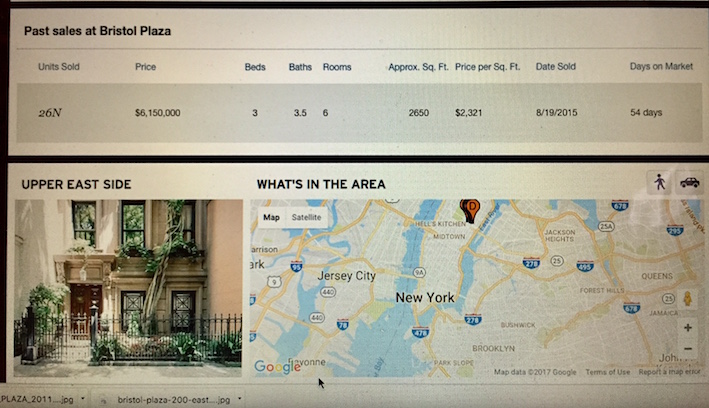The image size is (709, 408).
Task: Open downloaded file bristol-plaza-200-east jpg
Action: [x=173, y=399]
